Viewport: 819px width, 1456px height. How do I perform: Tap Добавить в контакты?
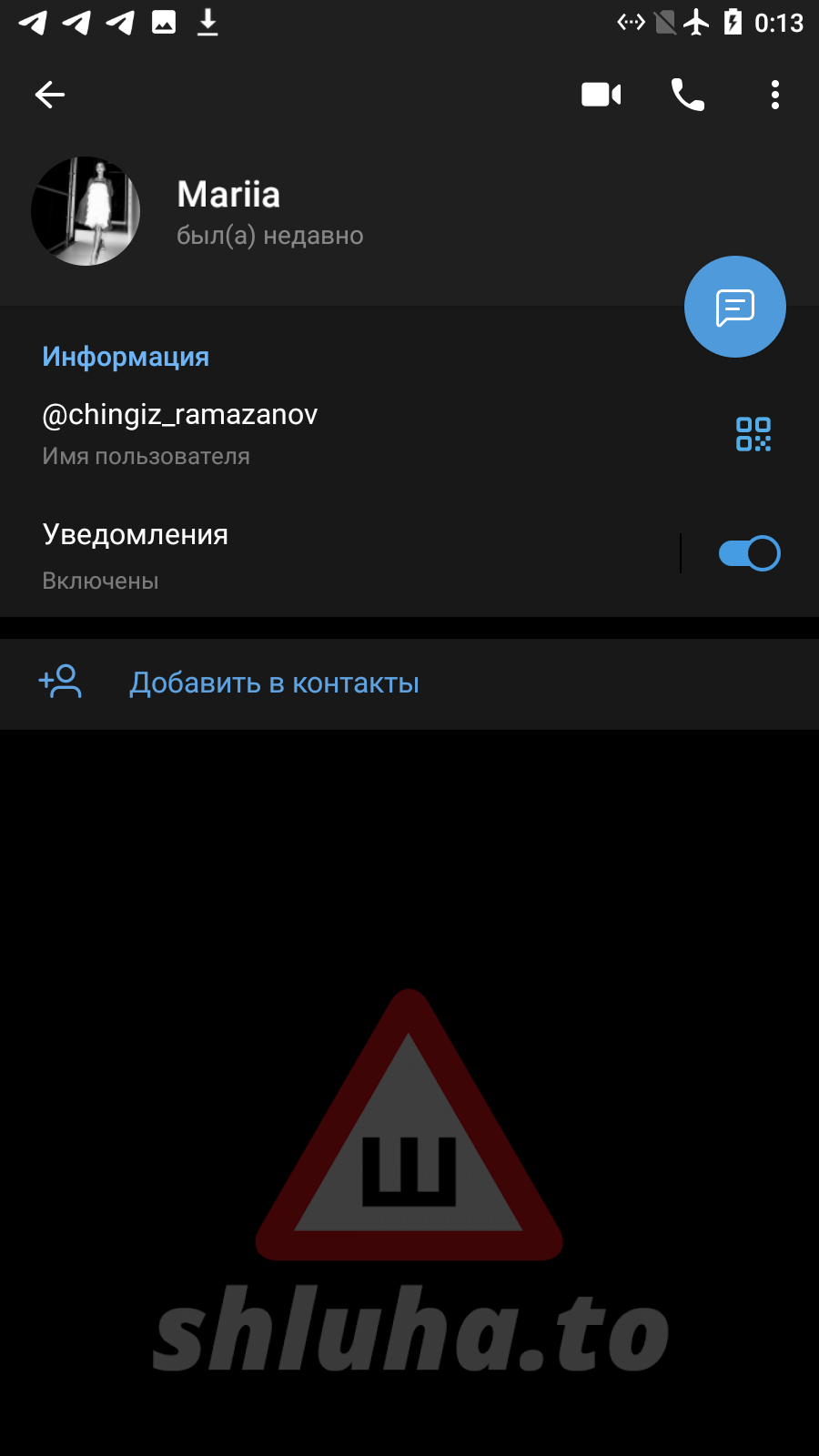(273, 682)
